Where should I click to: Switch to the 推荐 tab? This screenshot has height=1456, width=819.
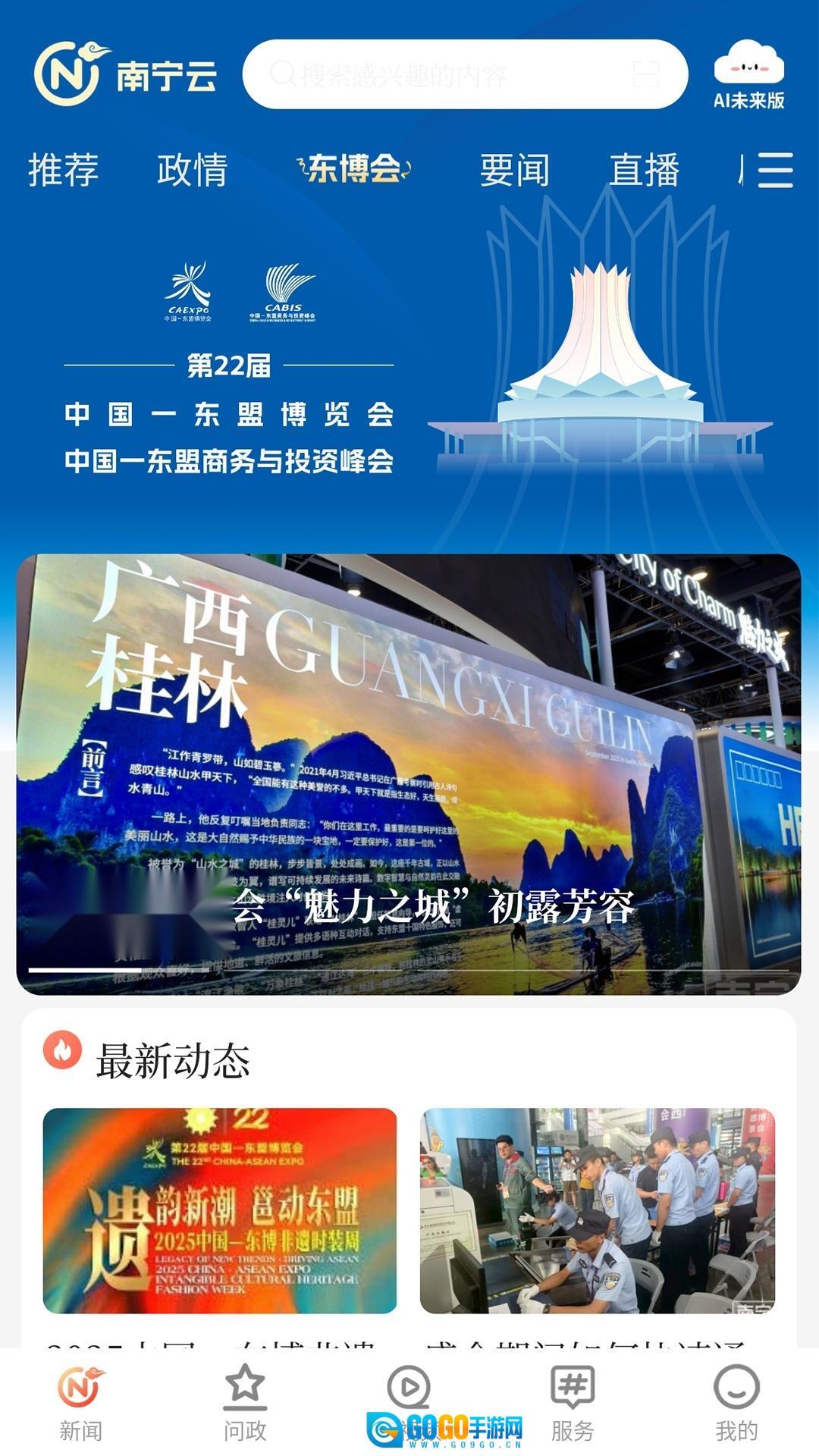coord(64,169)
